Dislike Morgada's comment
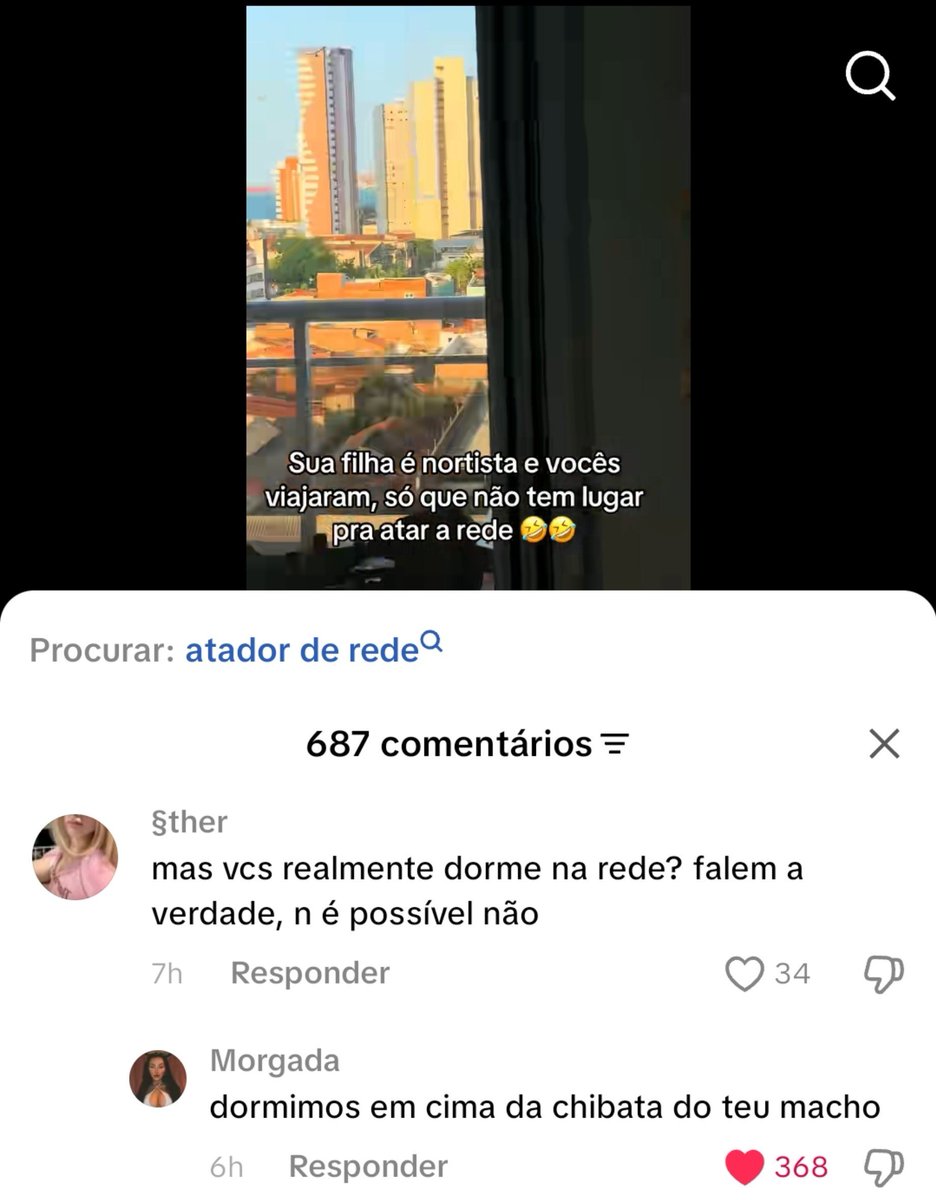 [883, 1167]
